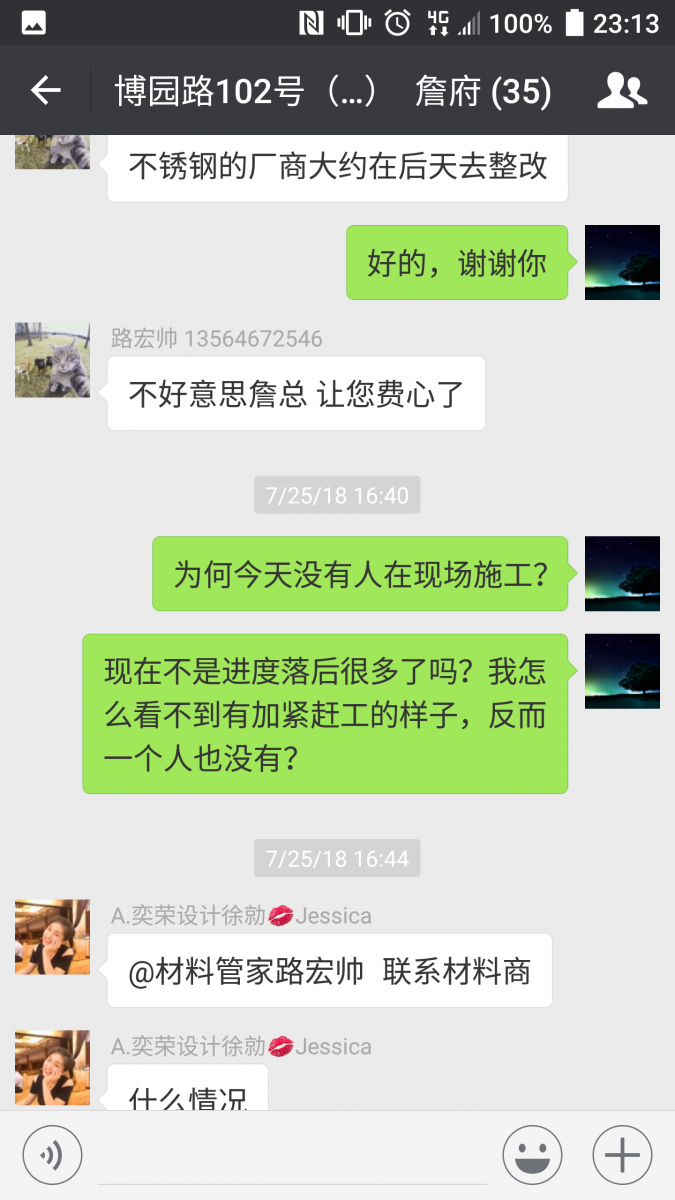Image resolution: width=675 pixels, height=1200 pixels.
Task: Switch to voice message input
Action: [51, 1155]
